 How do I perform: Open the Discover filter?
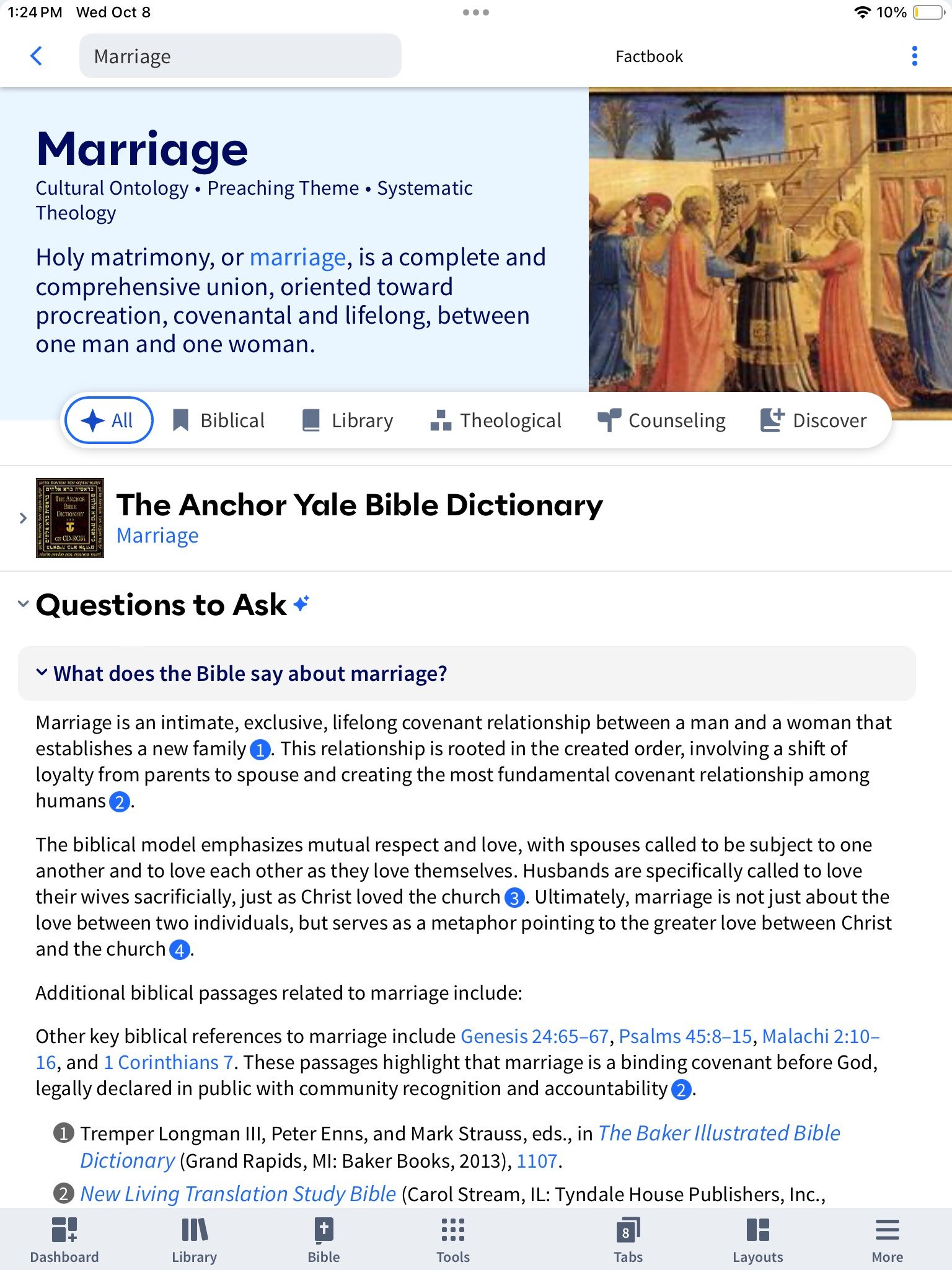click(814, 420)
